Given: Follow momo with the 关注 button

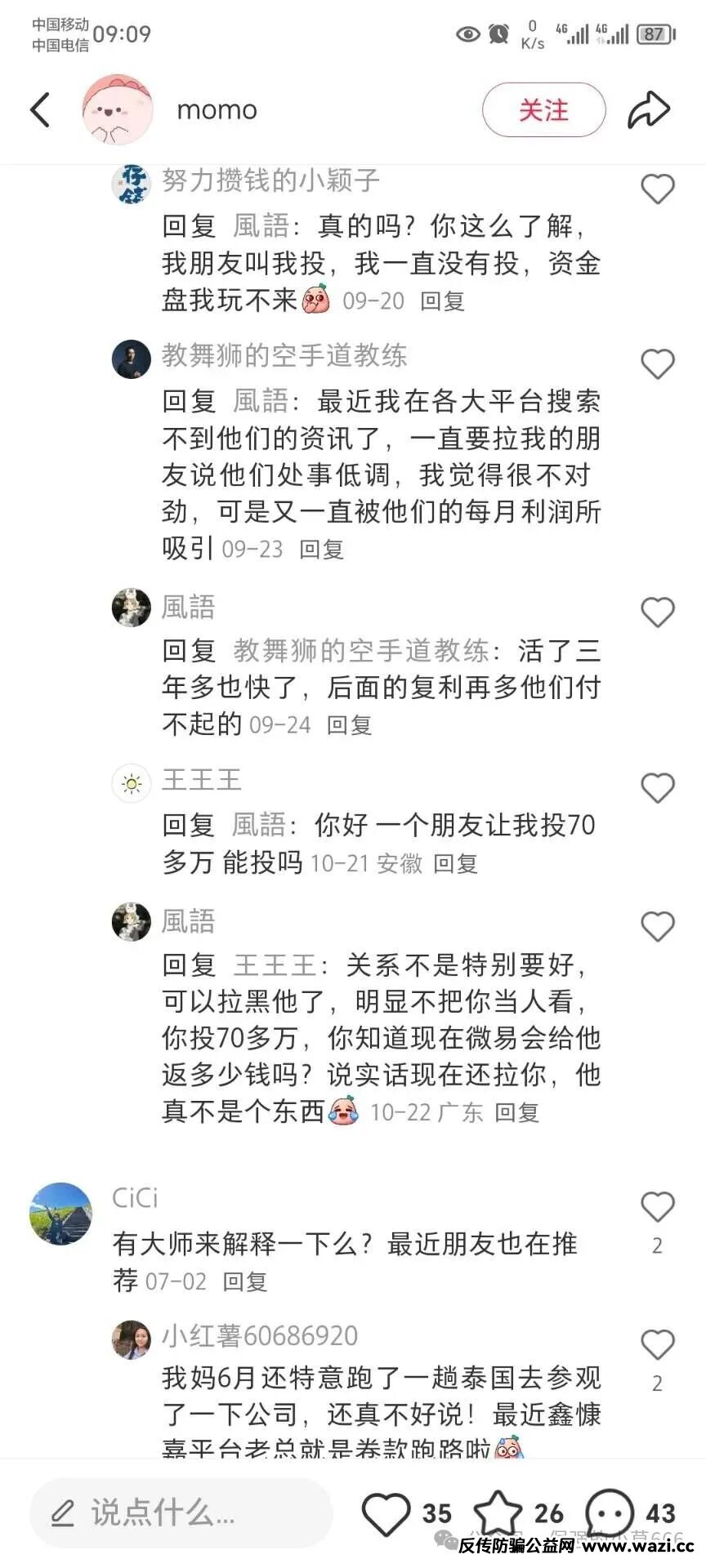Looking at the screenshot, I should coord(543,110).
